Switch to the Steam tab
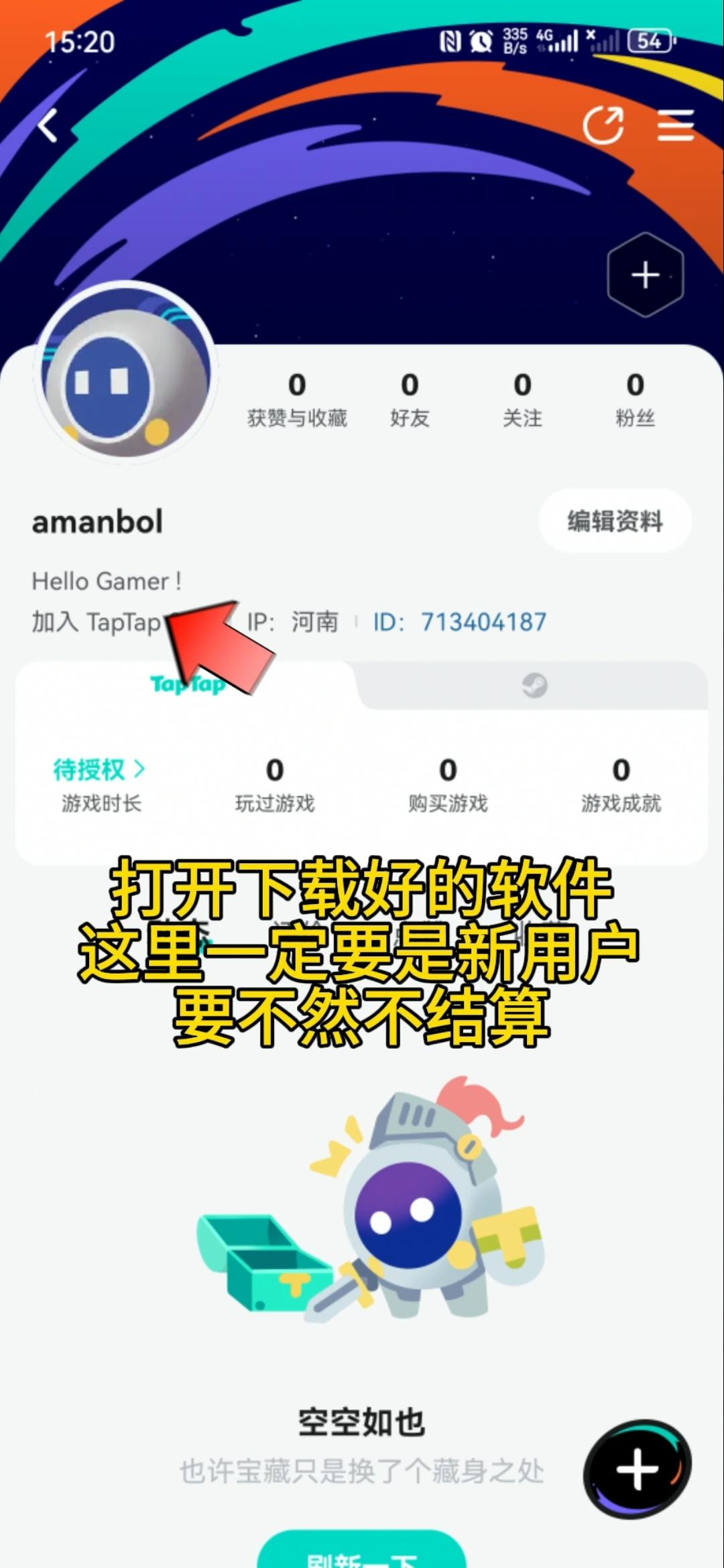724x1568 pixels. pyautogui.click(x=534, y=685)
